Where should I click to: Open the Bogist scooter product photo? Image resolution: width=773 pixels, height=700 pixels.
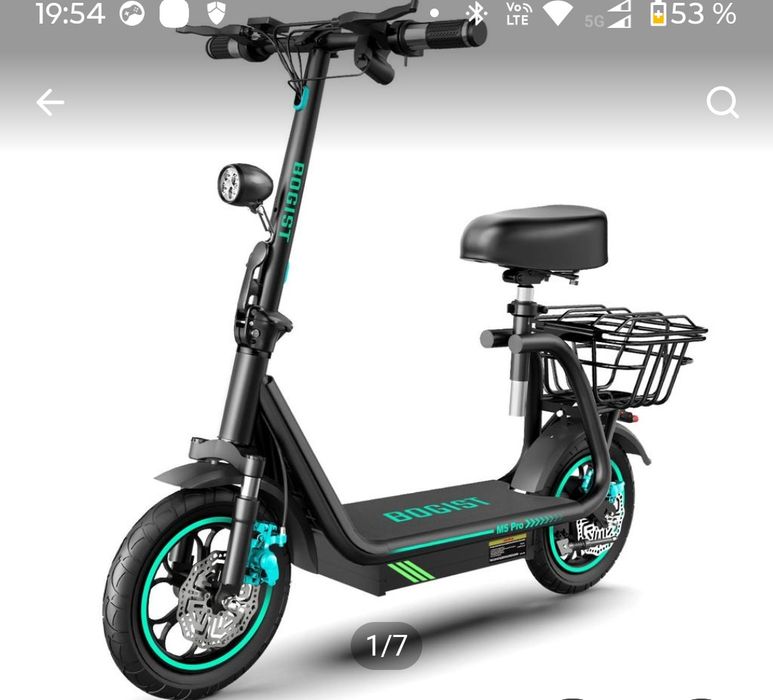(x=400, y=400)
